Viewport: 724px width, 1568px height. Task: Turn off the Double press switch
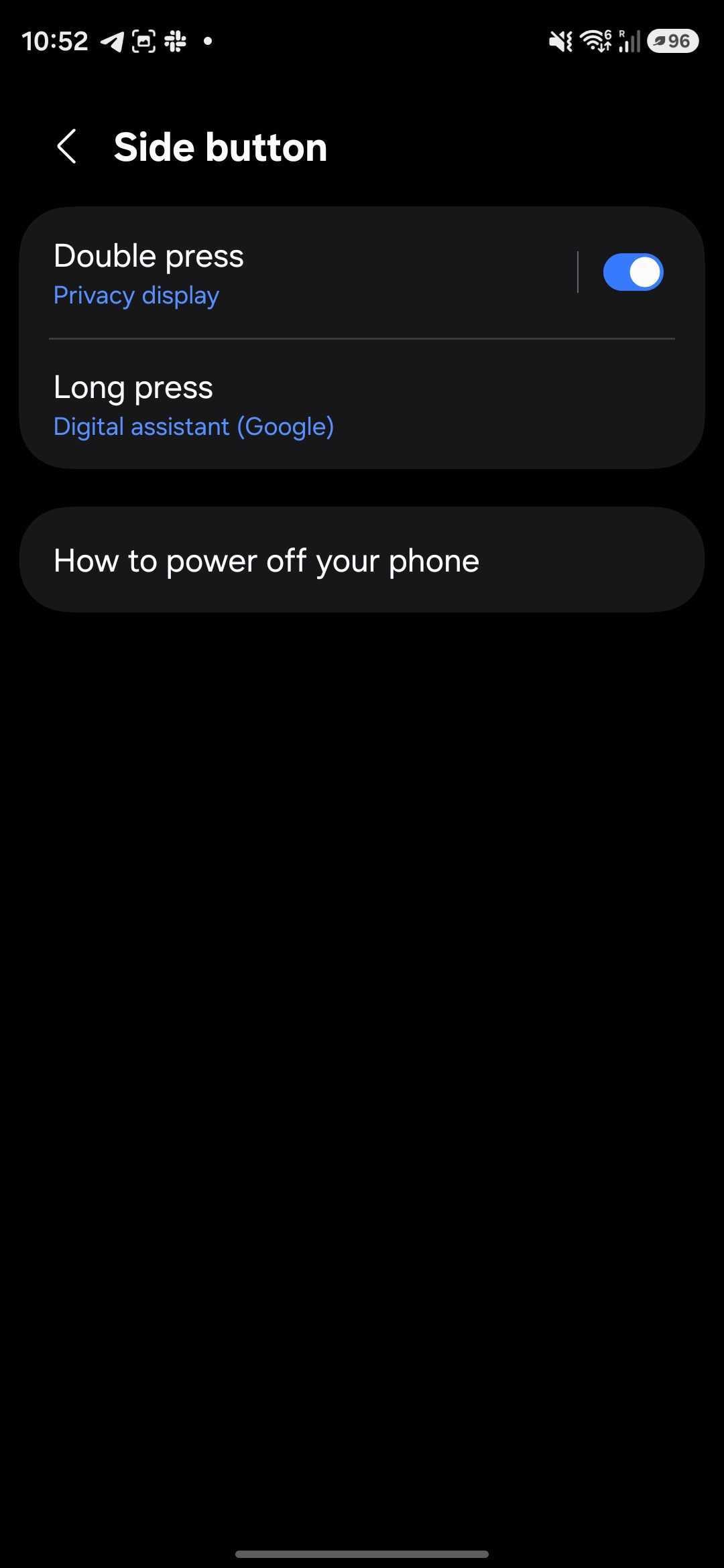coord(632,273)
